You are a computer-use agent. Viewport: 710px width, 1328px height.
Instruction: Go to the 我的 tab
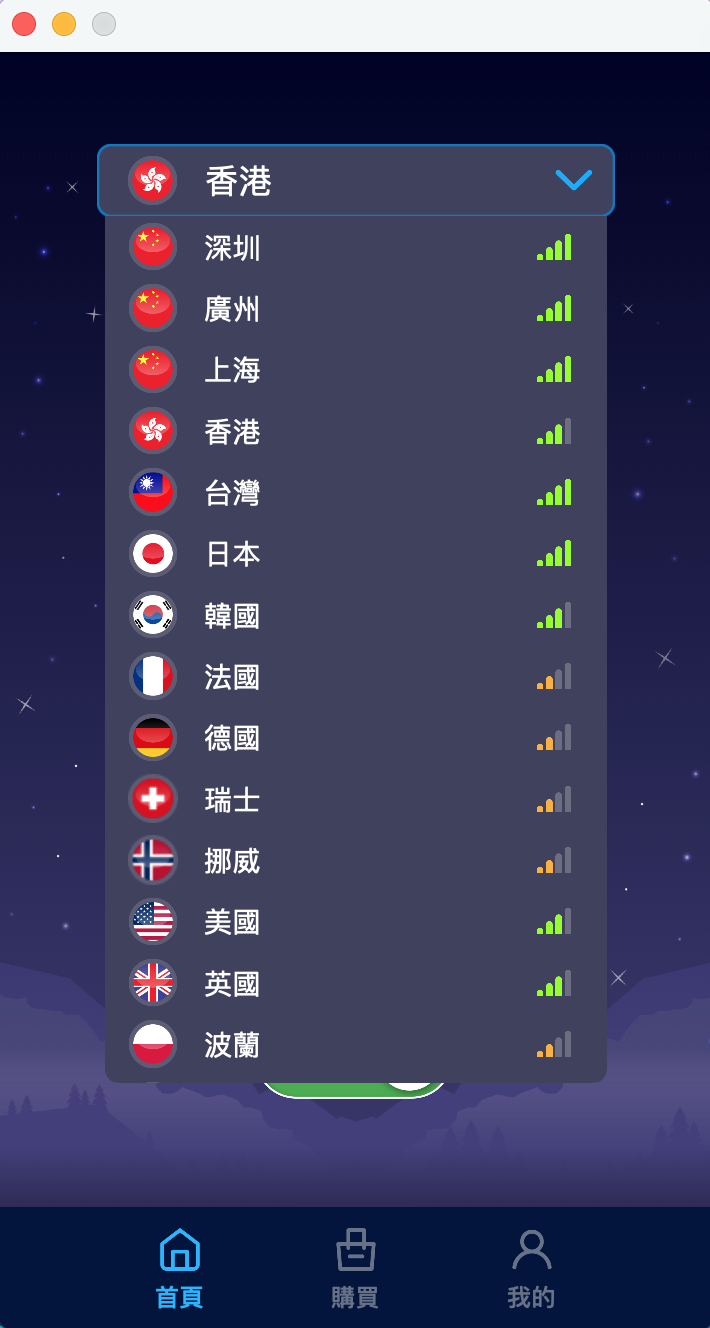click(x=531, y=1268)
